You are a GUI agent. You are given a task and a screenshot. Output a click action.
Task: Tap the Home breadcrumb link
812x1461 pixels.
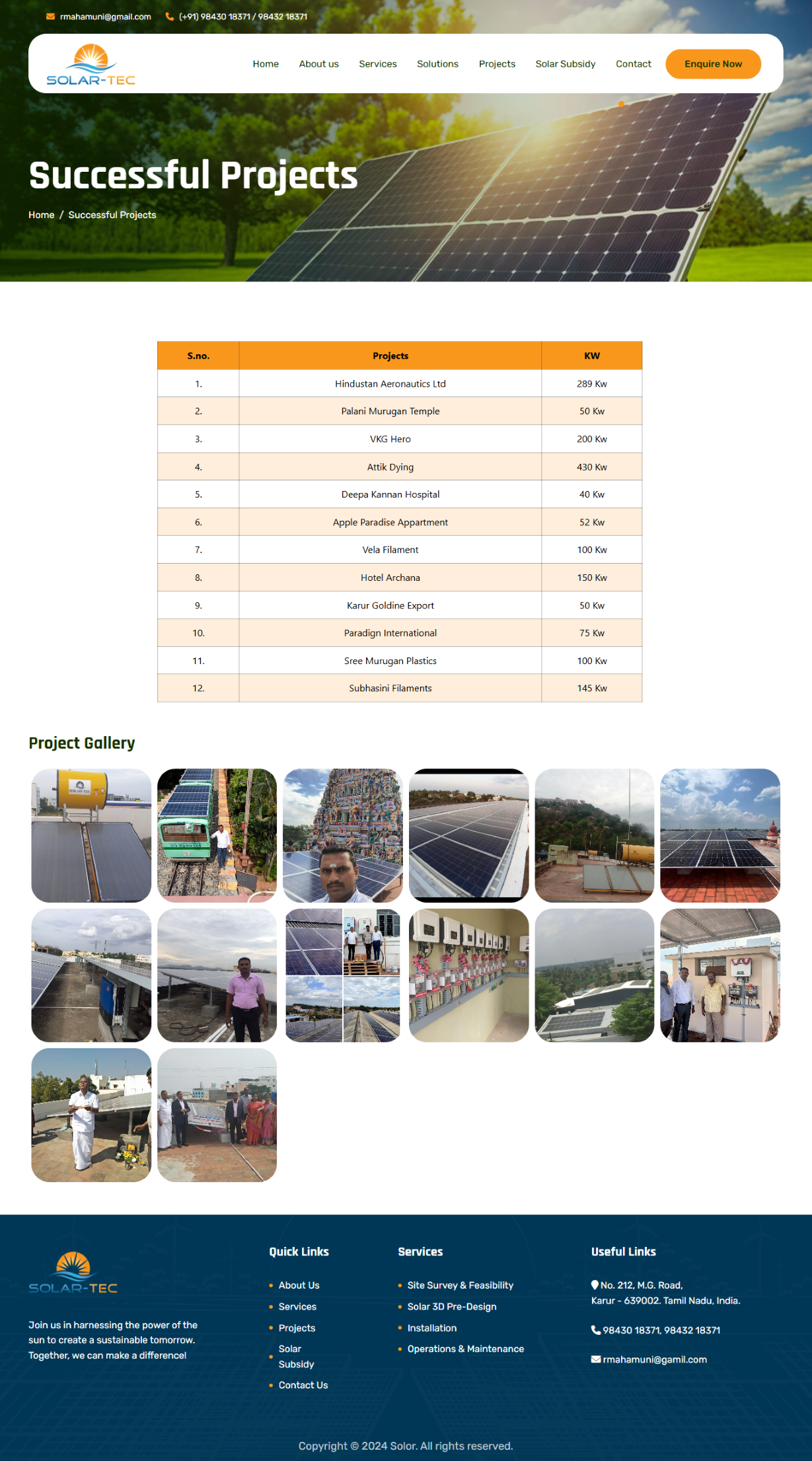(x=41, y=215)
